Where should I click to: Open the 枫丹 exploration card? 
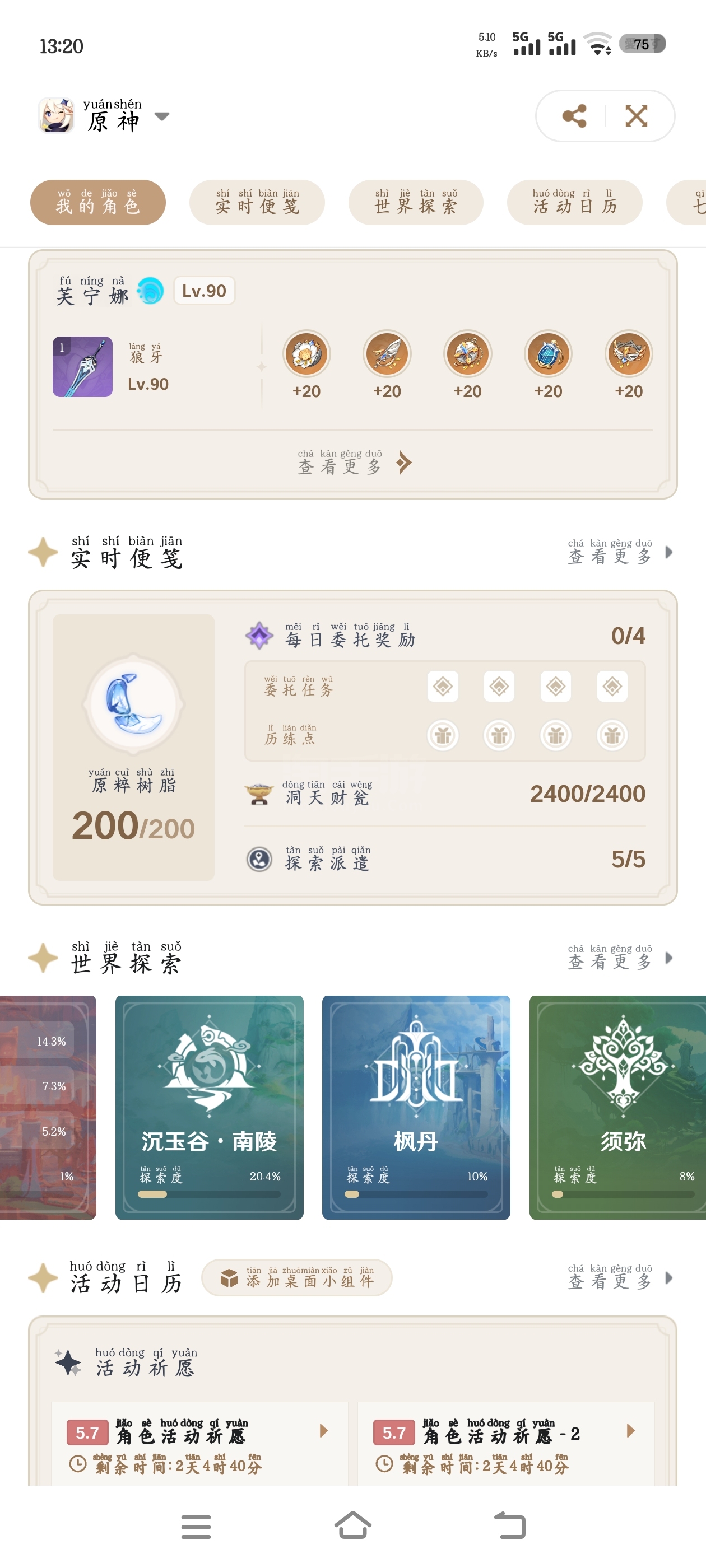coord(416,1107)
